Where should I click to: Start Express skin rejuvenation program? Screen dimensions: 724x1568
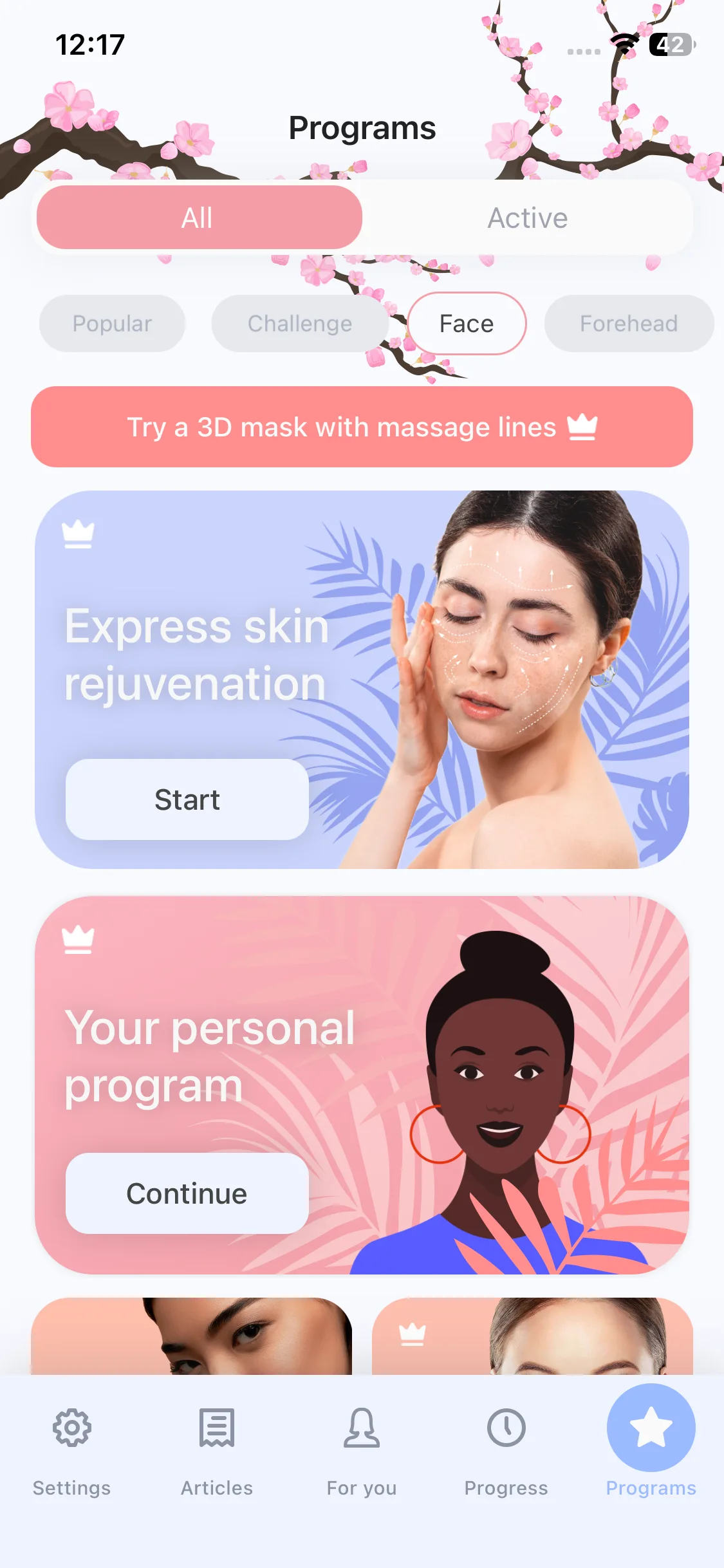187,799
